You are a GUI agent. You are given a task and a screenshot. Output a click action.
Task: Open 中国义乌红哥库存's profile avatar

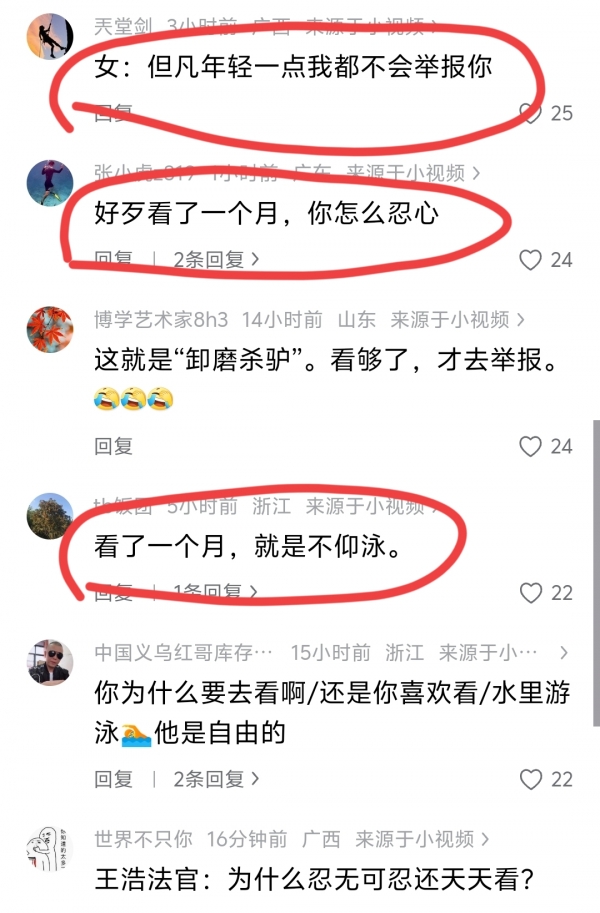[x=49, y=661]
